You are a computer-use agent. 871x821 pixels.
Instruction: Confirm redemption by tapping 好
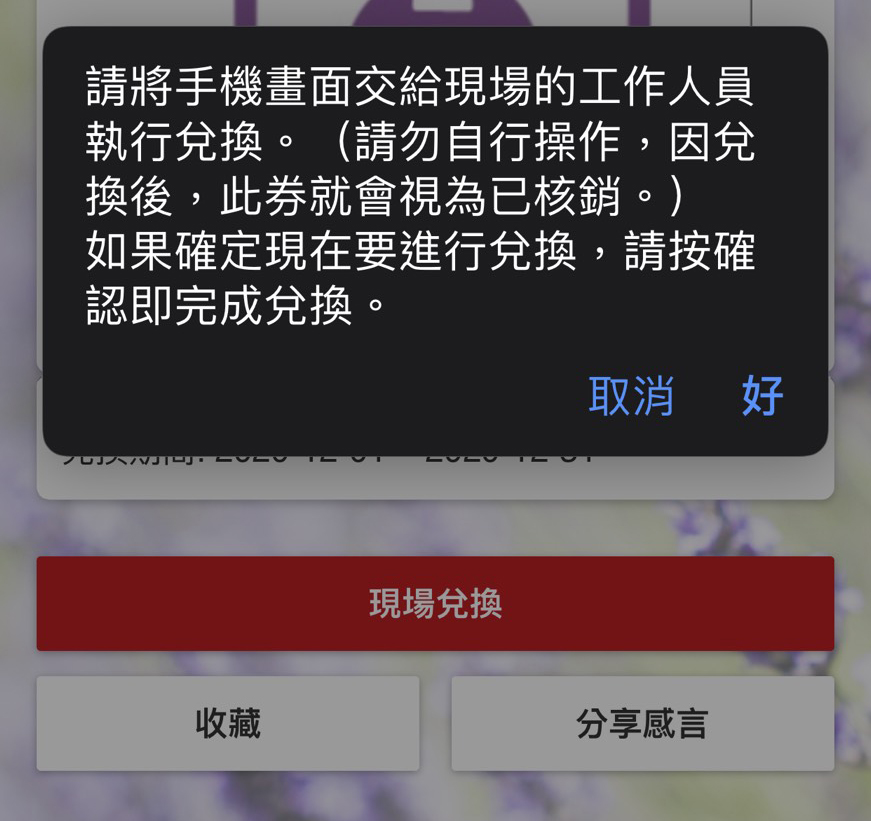coord(762,397)
